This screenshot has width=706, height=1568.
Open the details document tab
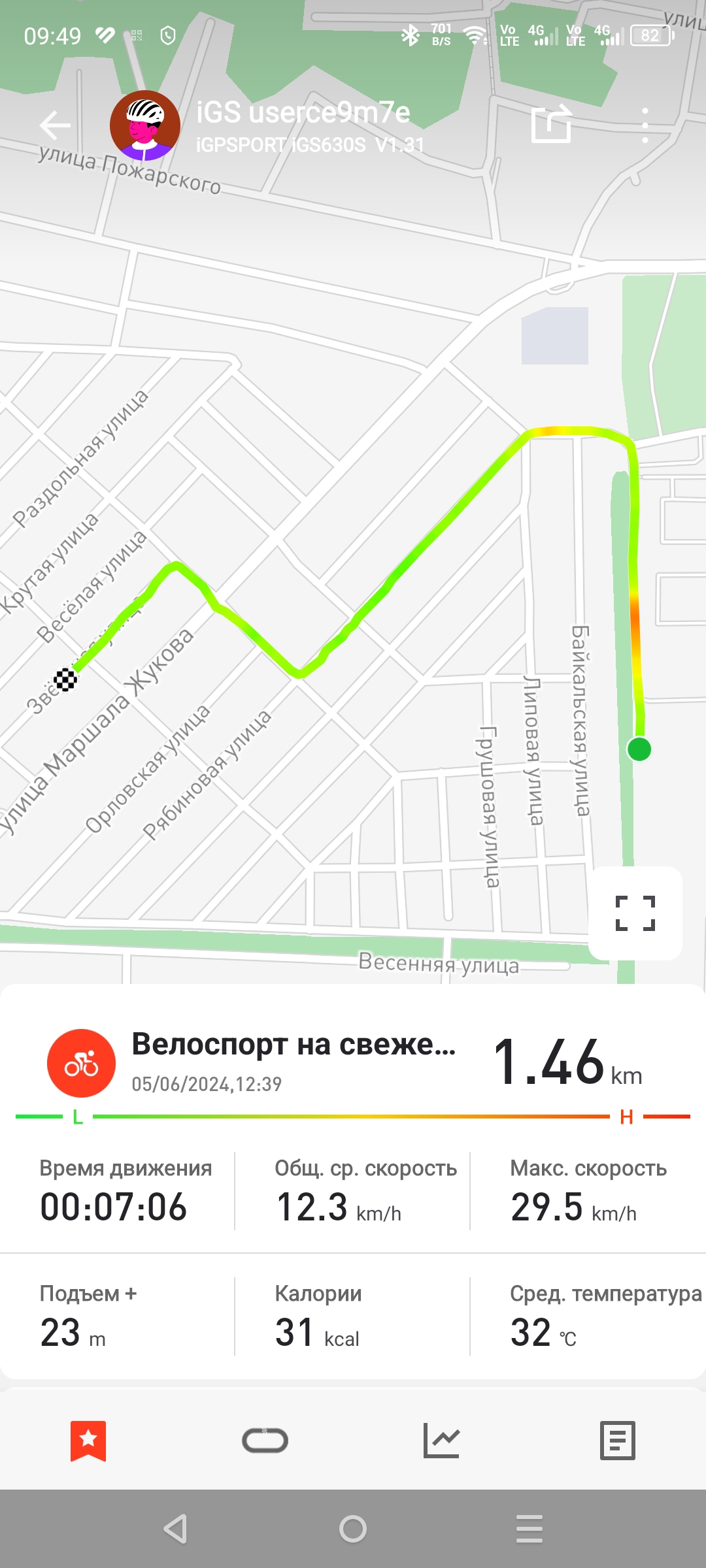pos(617,1441)
